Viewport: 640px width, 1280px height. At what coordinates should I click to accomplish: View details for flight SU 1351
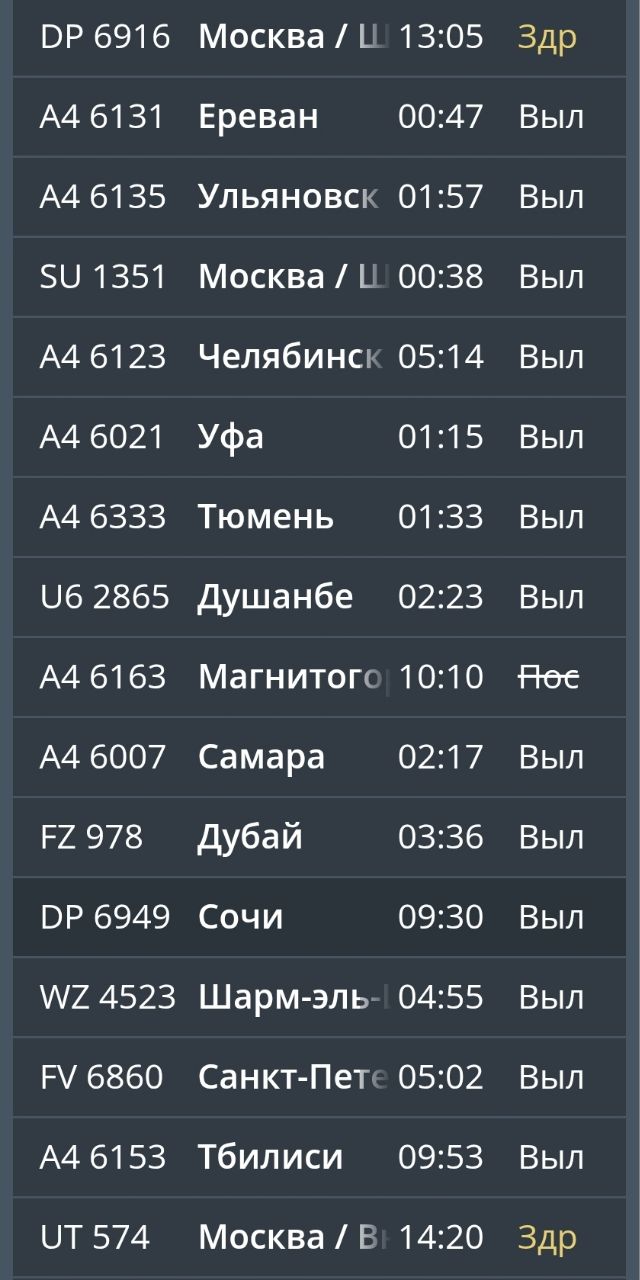tap(326, 277)
